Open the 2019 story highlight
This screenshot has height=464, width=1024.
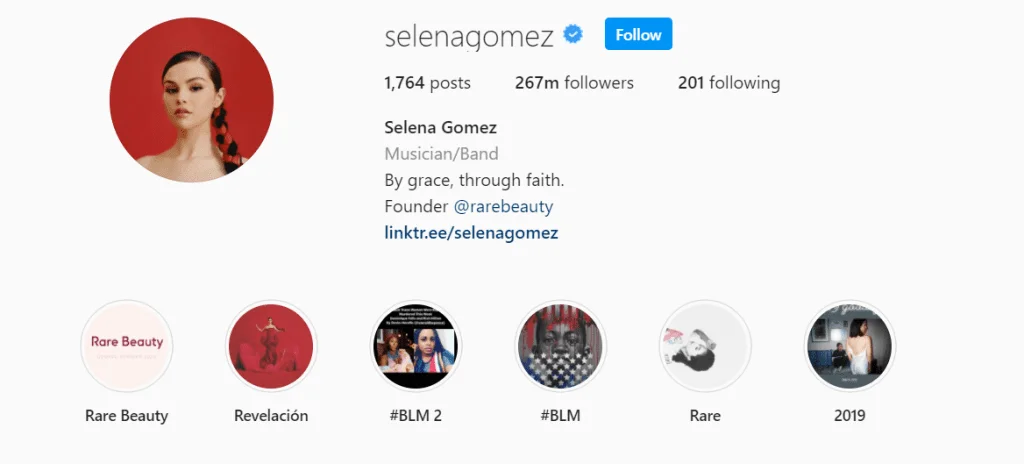[x=850, y=346]
